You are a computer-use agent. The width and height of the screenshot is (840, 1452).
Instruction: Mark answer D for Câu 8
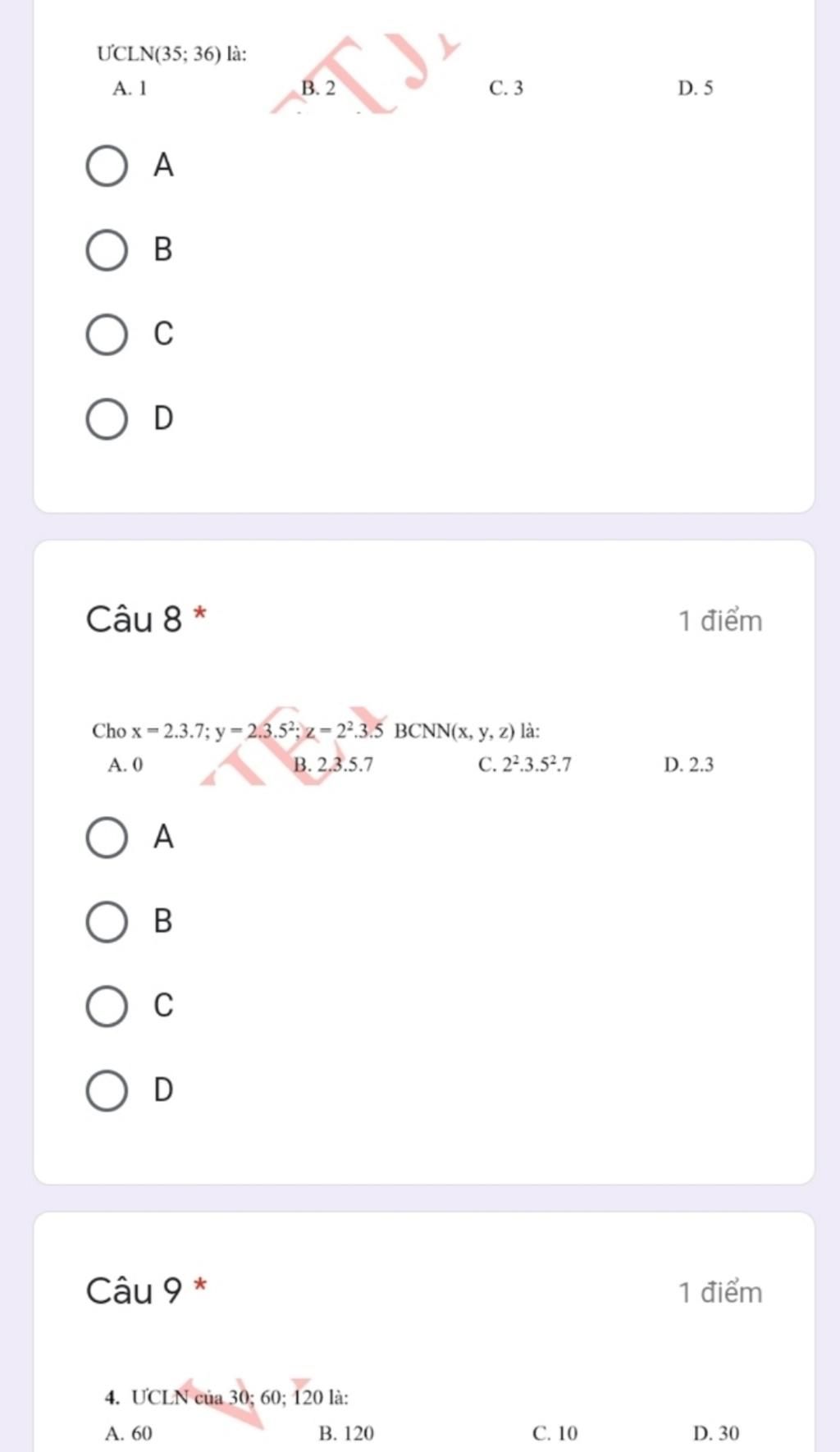107,1091
